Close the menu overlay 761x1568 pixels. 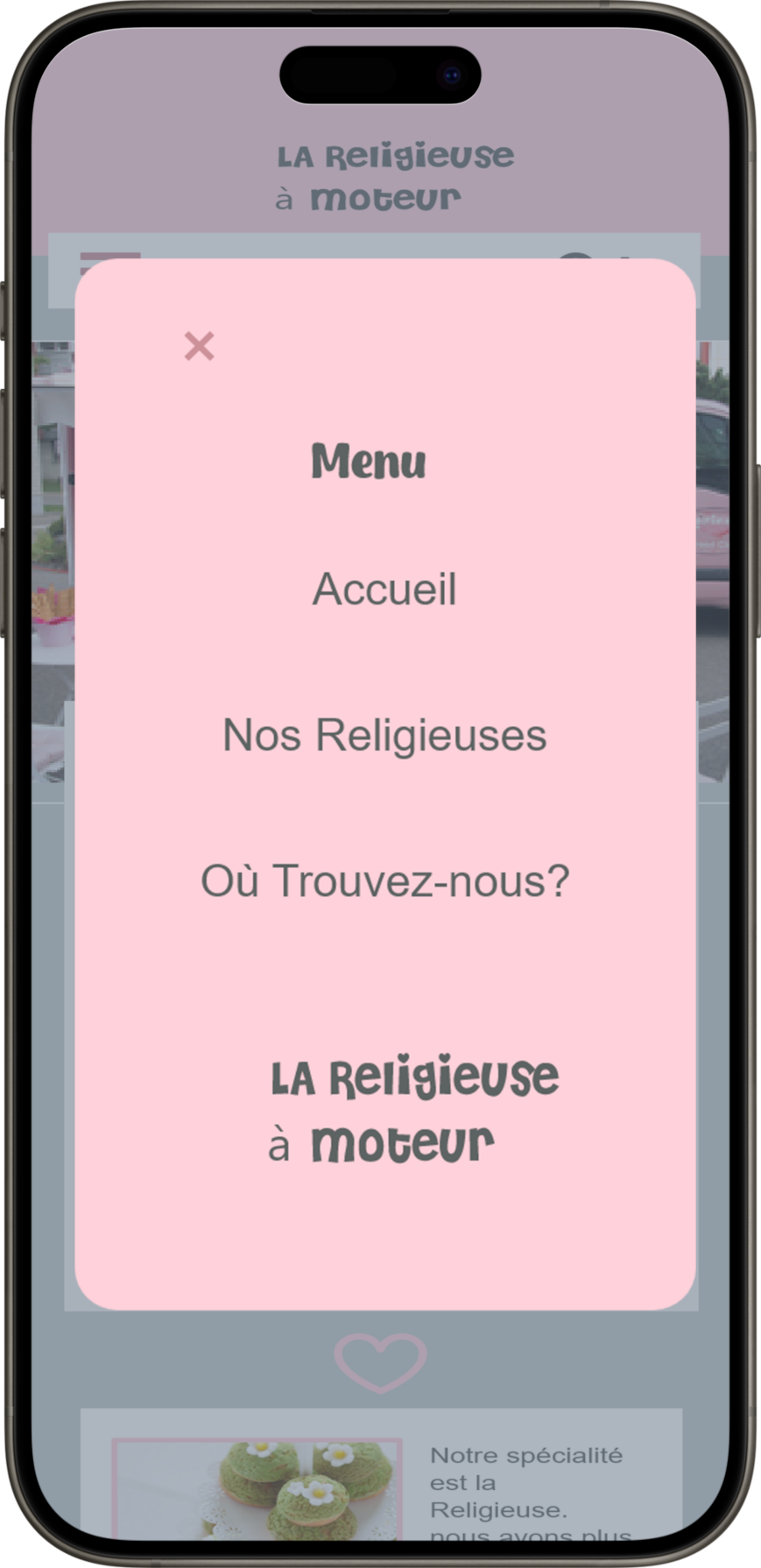point(199,346)
